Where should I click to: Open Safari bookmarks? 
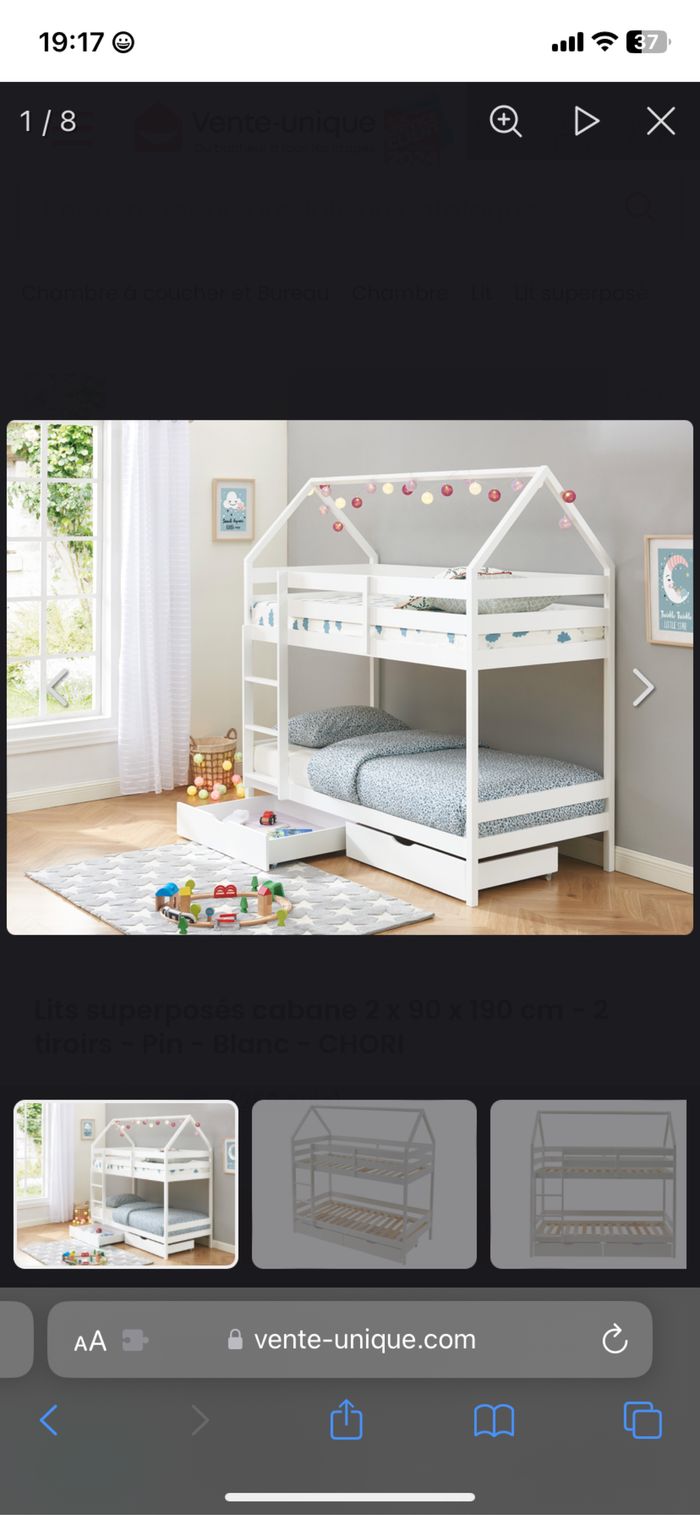tap(494, 1420)
